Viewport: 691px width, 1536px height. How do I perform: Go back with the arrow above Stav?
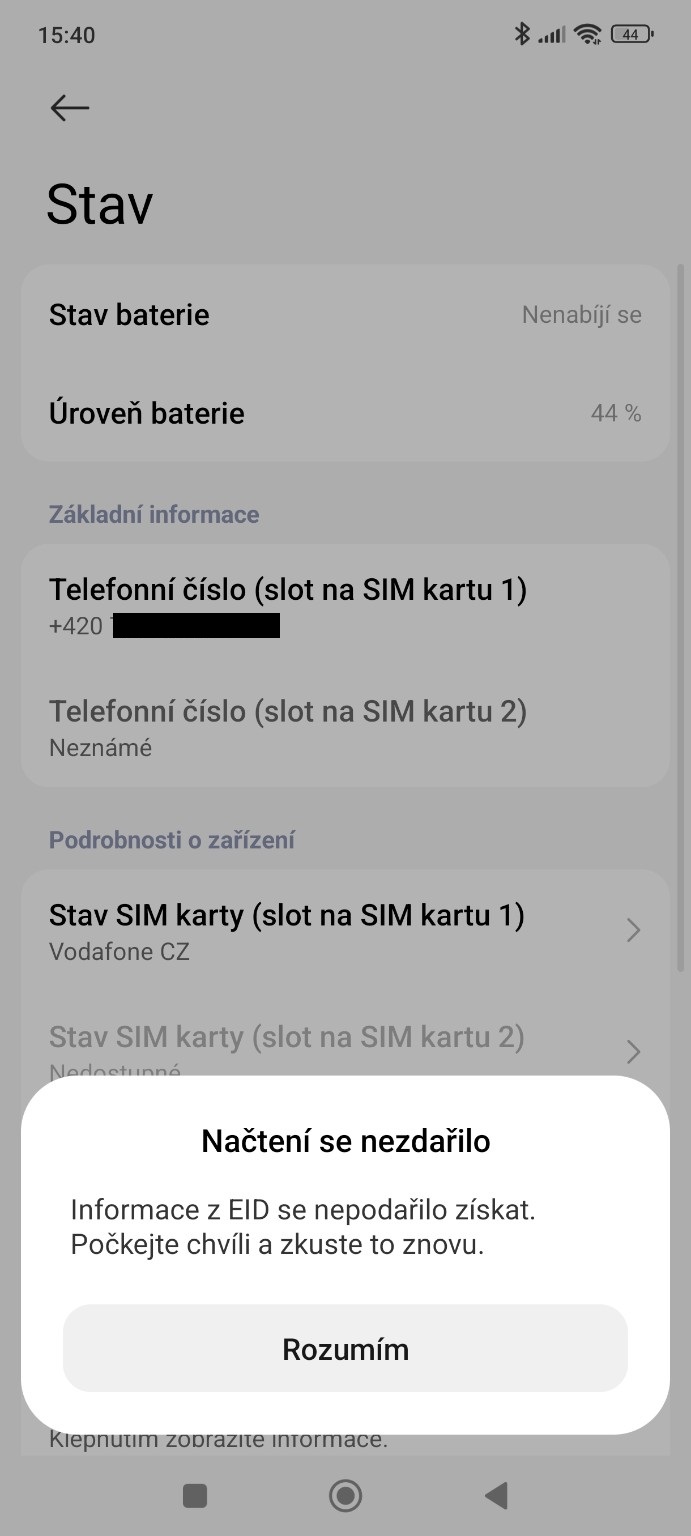pos(70,108)
